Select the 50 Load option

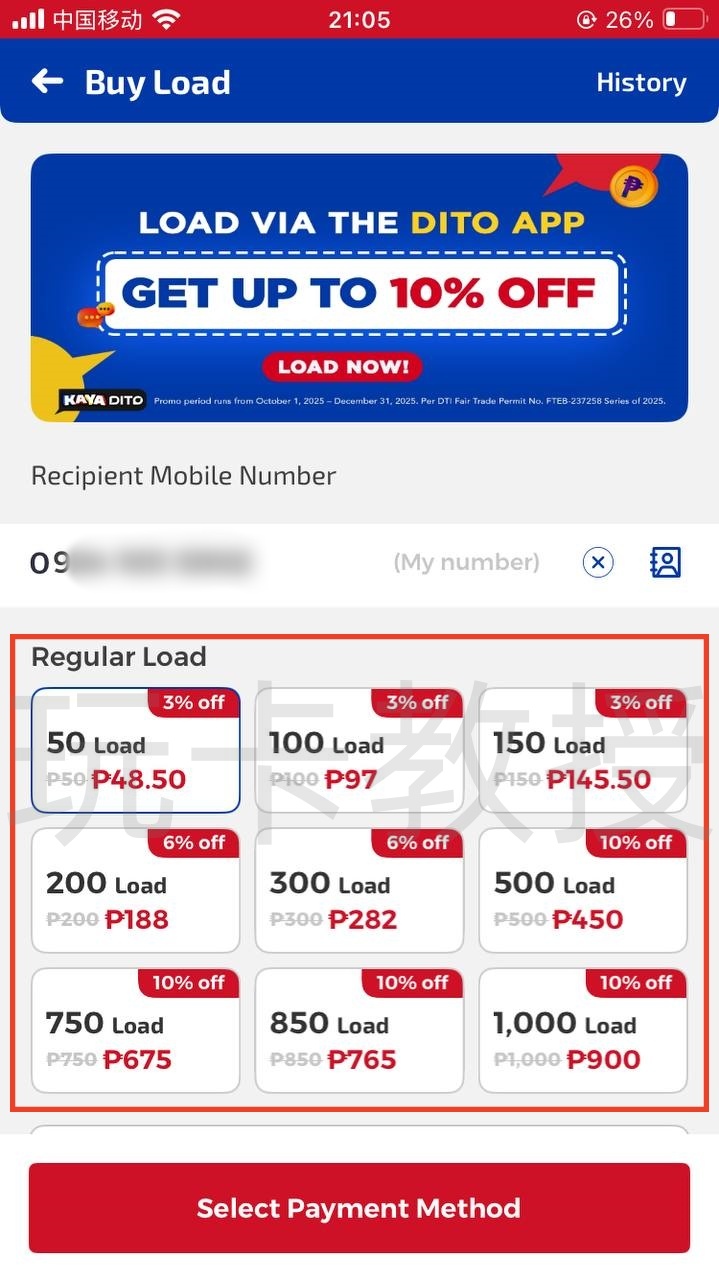[x=136, y=751]
